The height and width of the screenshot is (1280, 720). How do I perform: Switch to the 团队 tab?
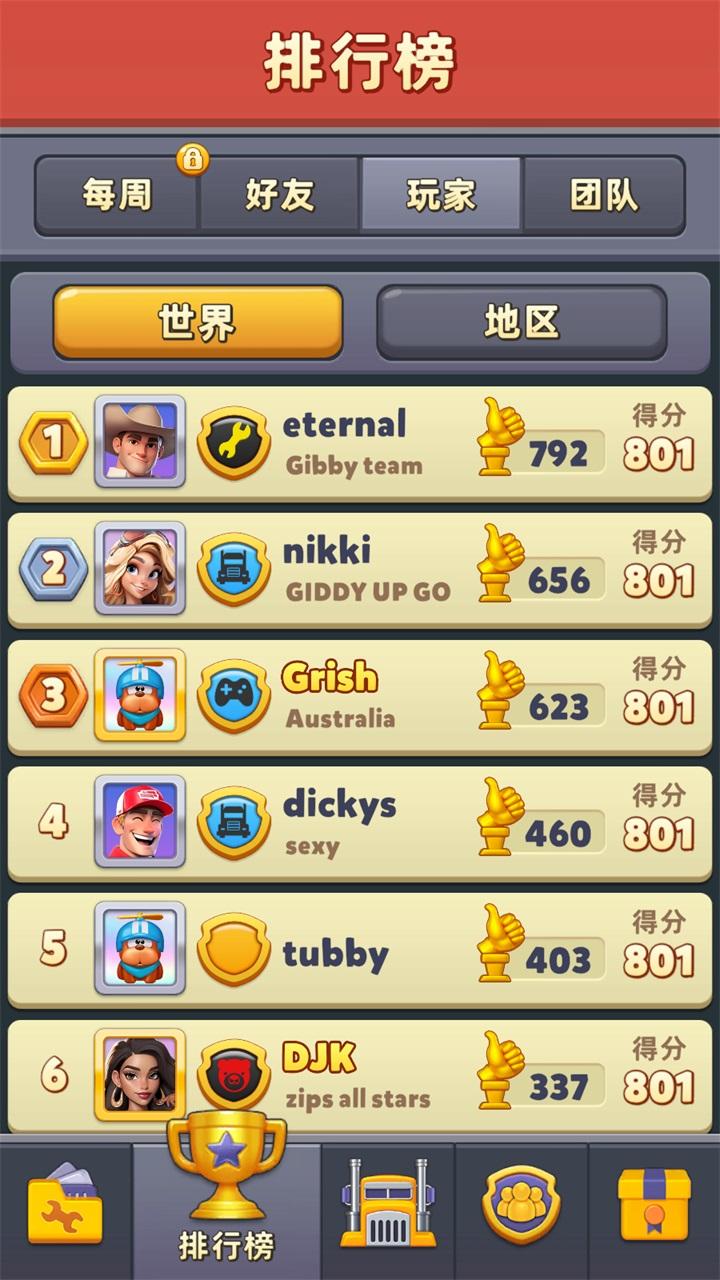pos(604,195)
